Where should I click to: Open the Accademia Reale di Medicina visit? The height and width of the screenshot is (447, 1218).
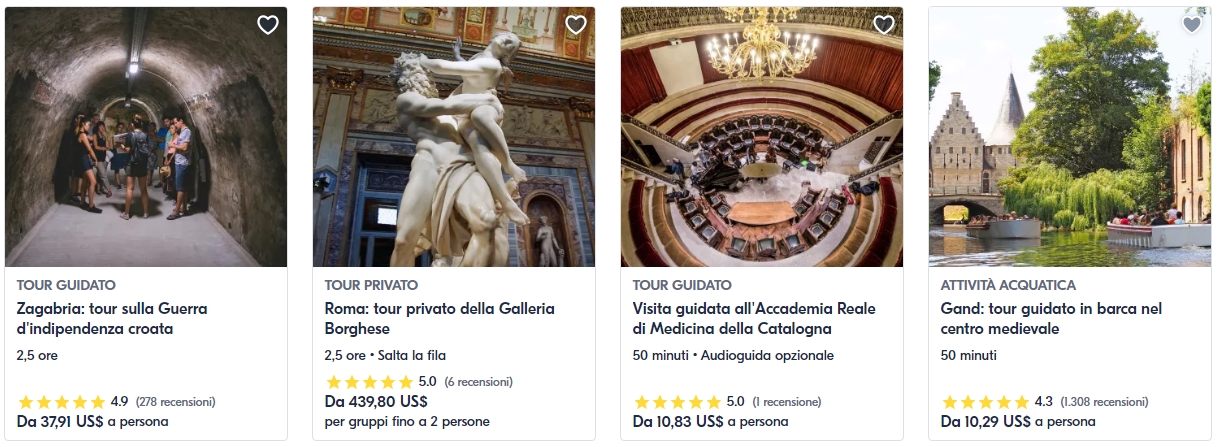point(754,318)
